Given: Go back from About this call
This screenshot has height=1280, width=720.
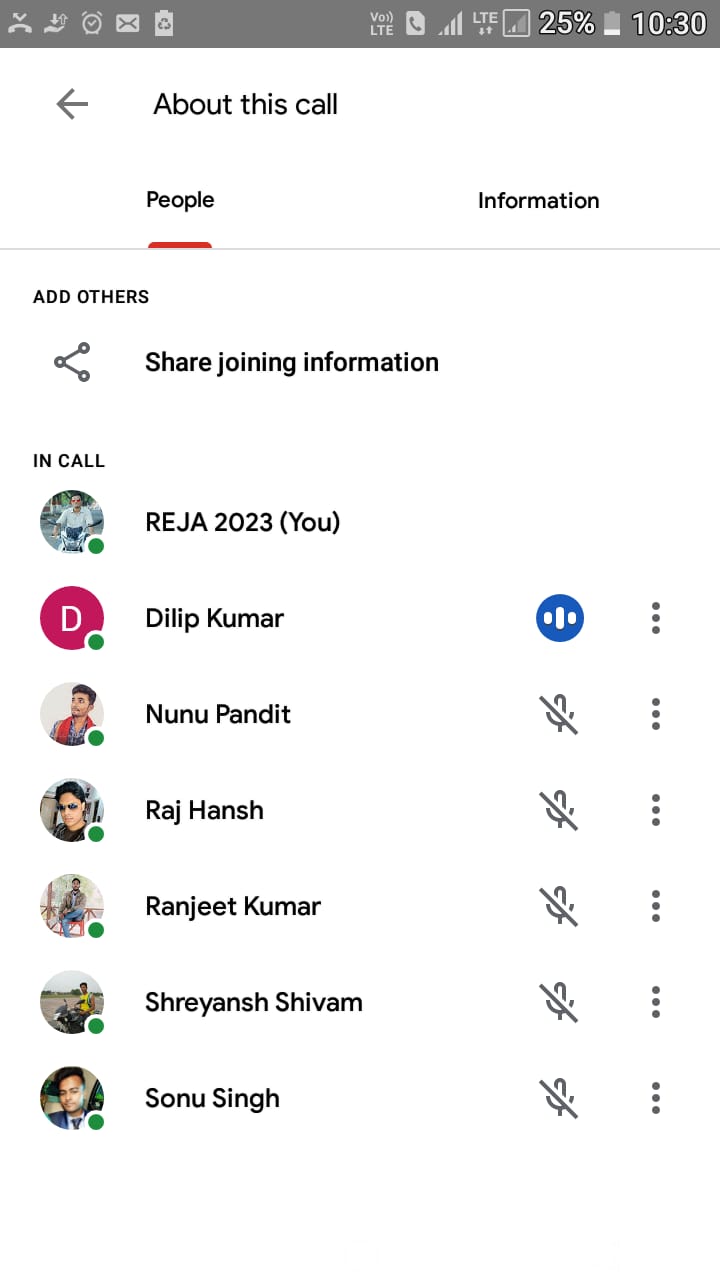Looking at the screenshot, I should pos(72,104).
